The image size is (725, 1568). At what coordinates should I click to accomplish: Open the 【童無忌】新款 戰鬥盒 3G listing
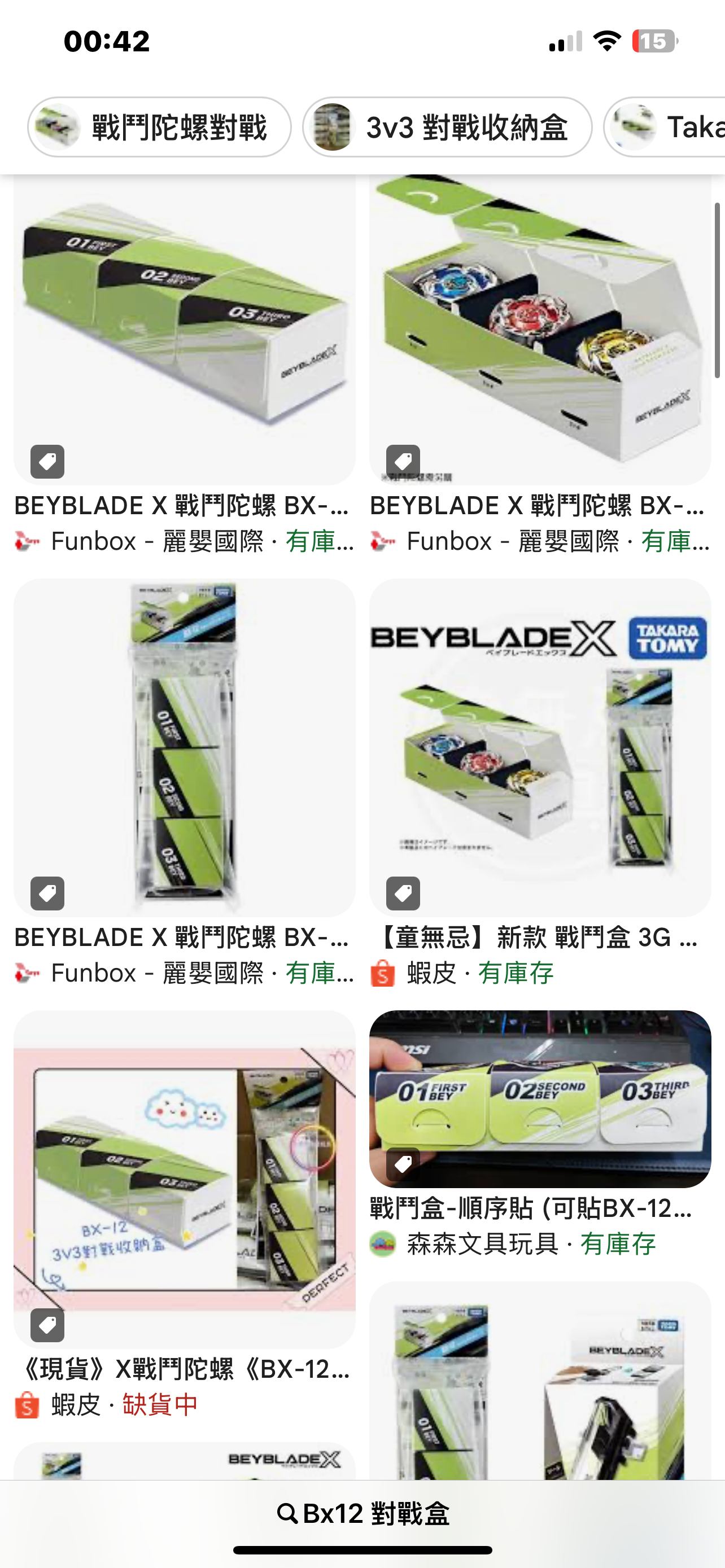[x=539, y=748]
